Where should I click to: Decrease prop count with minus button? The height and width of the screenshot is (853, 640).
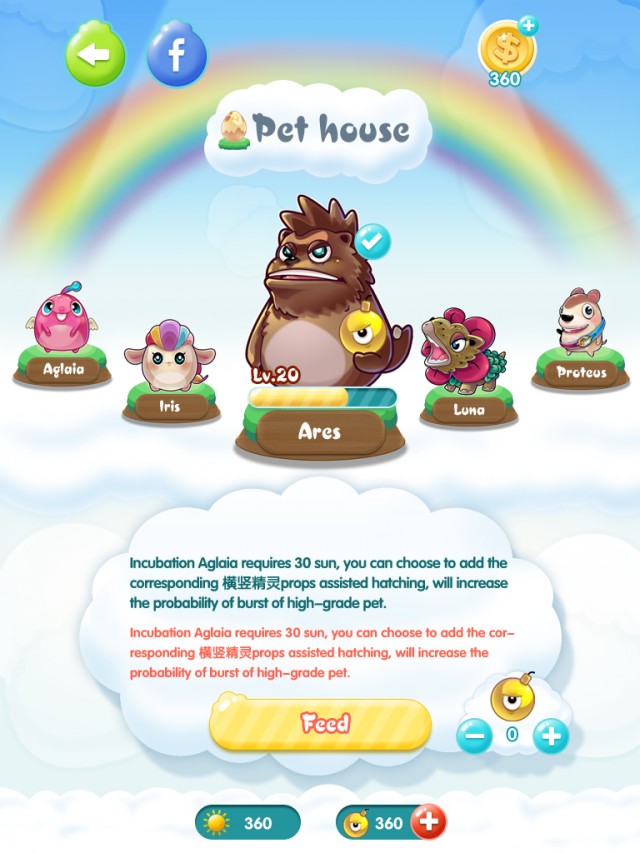click(474, 737)
